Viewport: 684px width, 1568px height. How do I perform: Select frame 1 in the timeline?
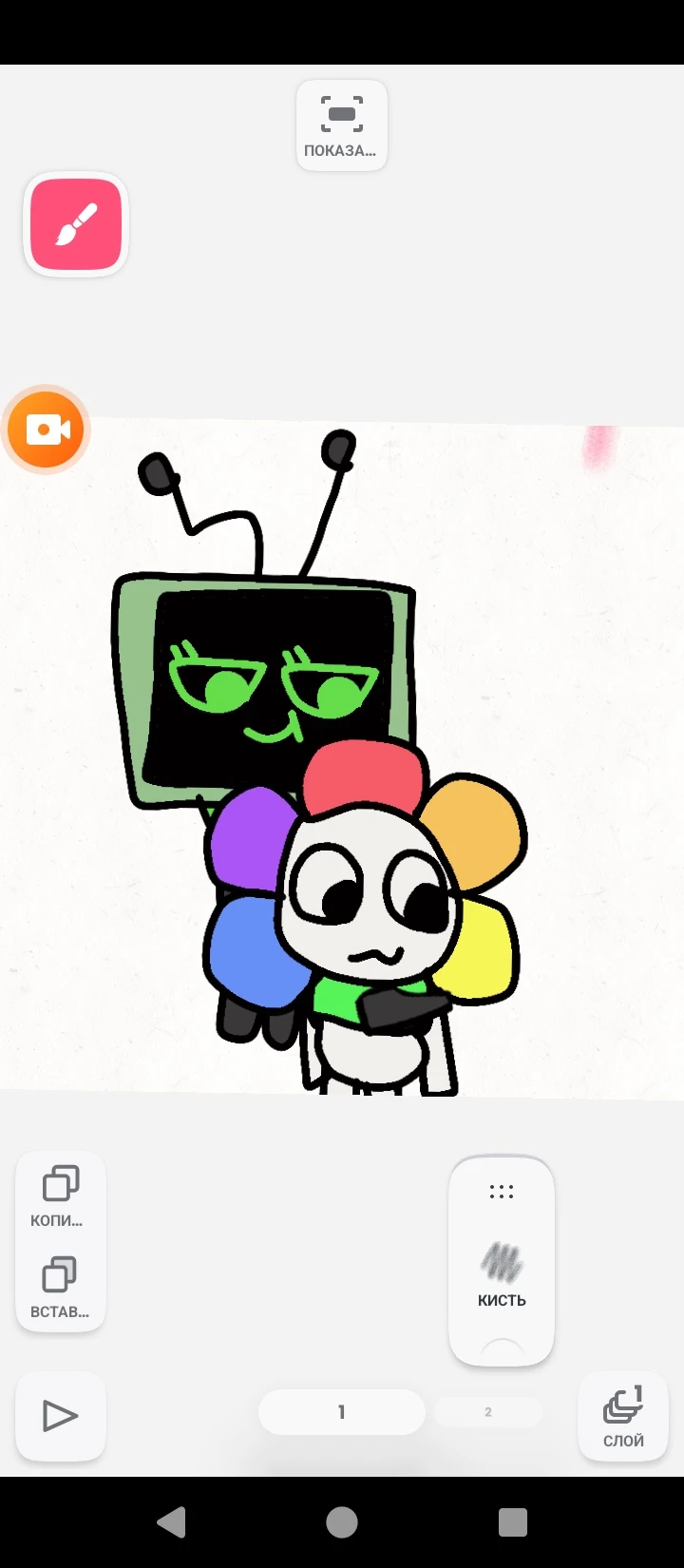click(341, 1411)
